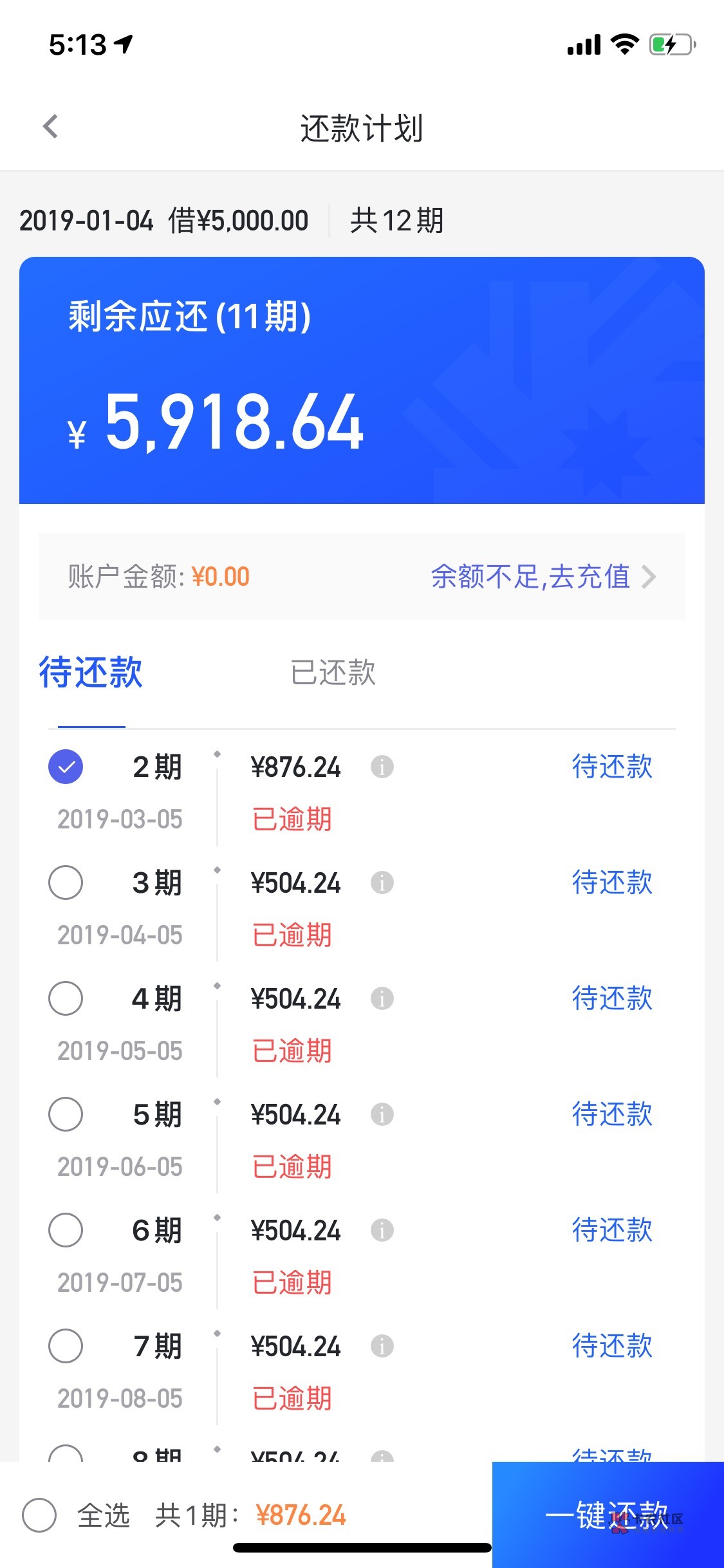This screenshot has width=724, height=1568.
Task: Open info icon for 7期 amount
Action: (x=382, y=1346)
